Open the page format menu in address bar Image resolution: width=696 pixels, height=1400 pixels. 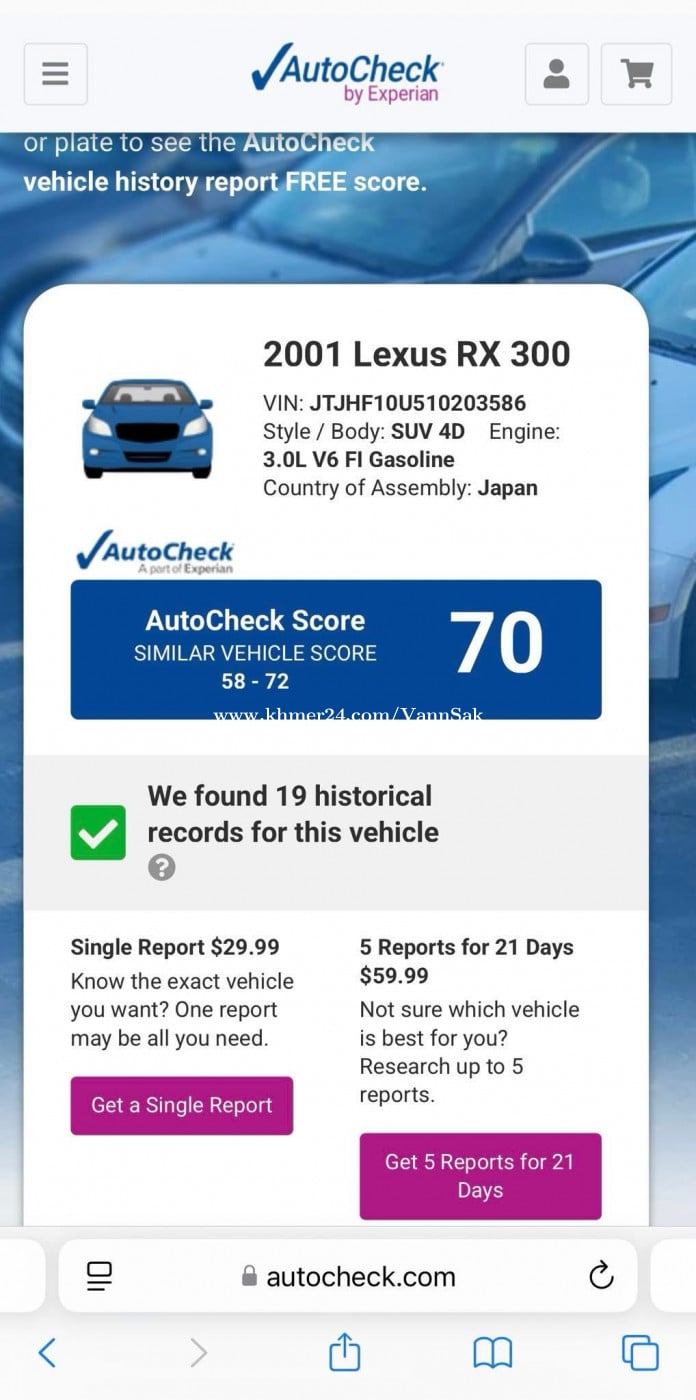(99, 1276)
